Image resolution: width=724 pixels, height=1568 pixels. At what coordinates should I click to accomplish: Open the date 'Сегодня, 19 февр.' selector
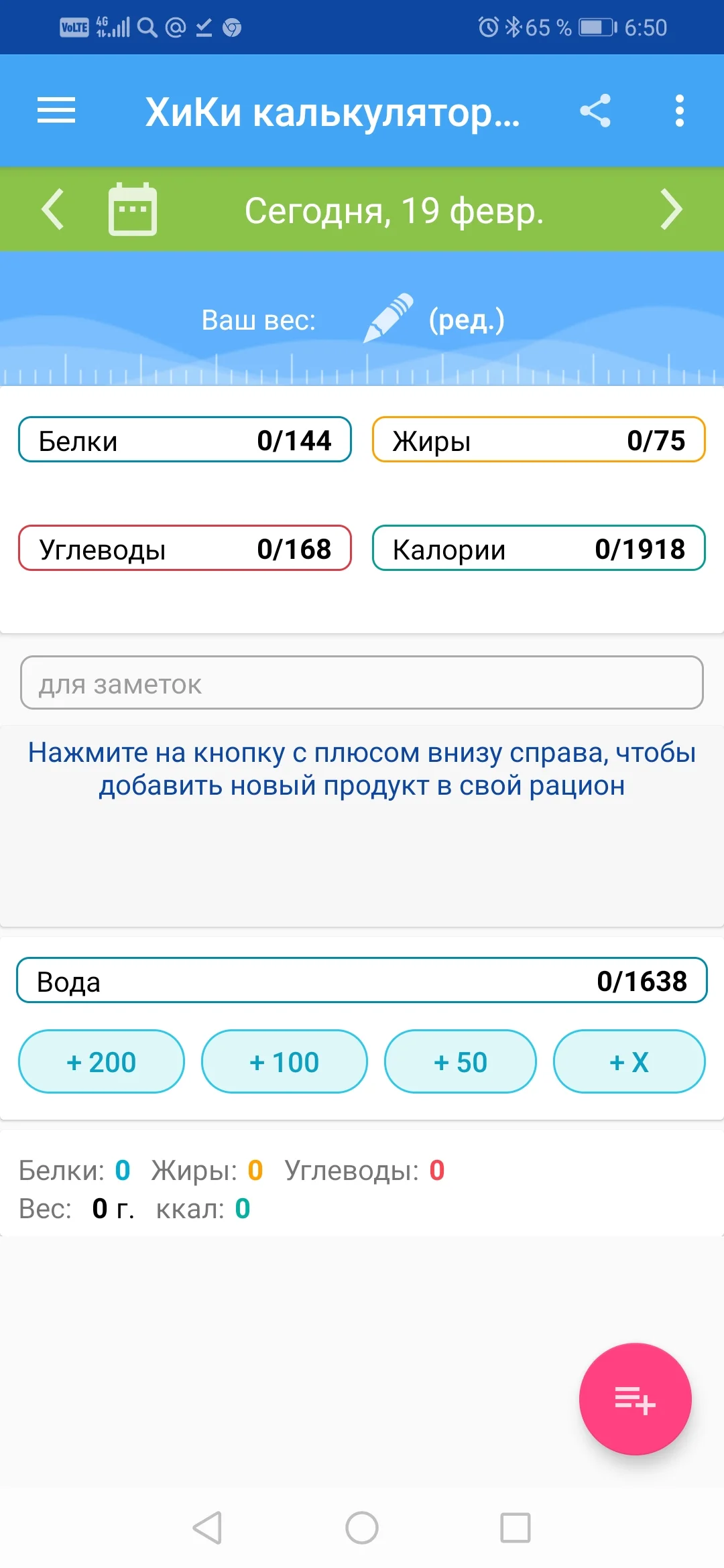[x=394, y=211]
